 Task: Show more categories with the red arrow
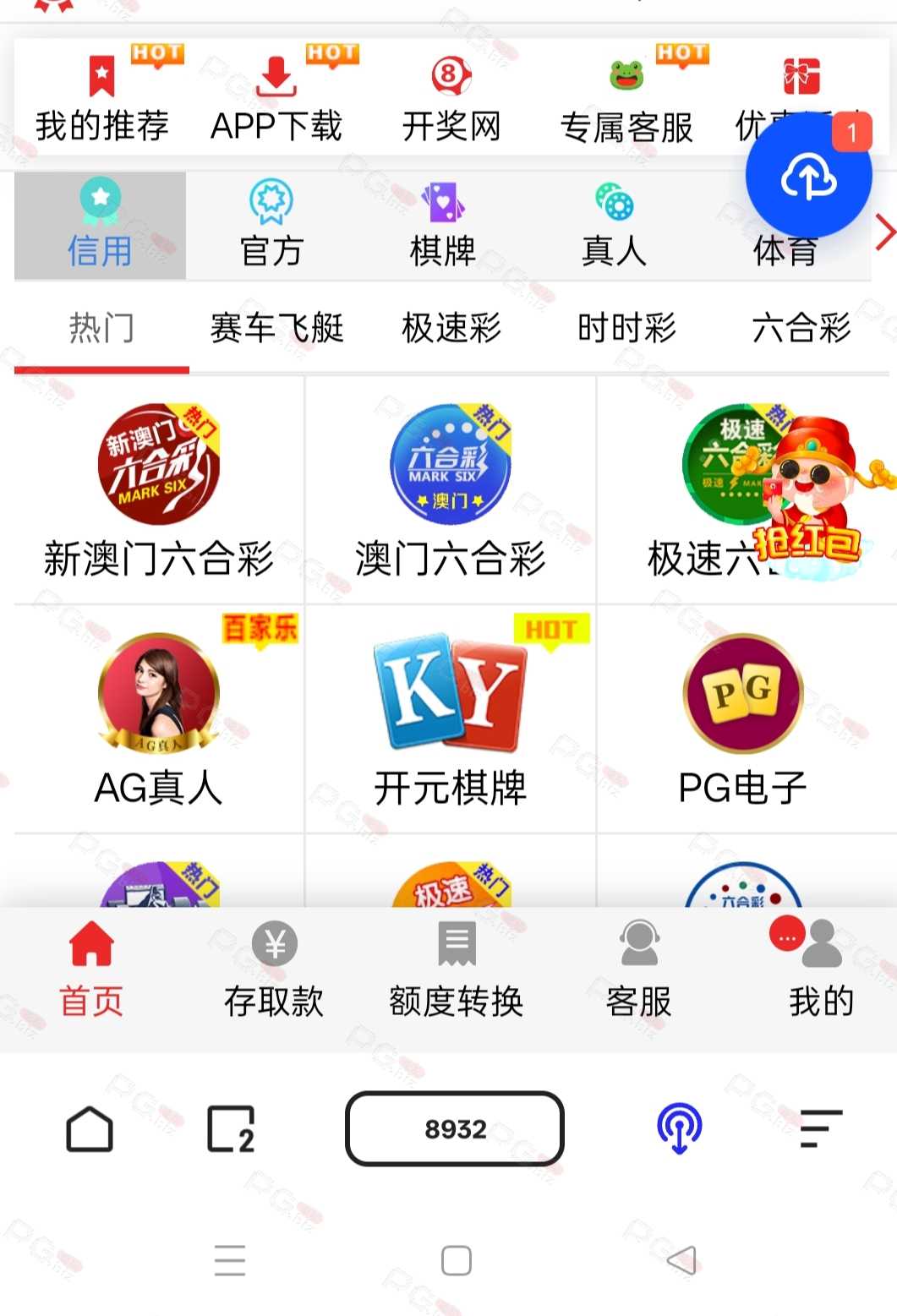tap(884, 232)
